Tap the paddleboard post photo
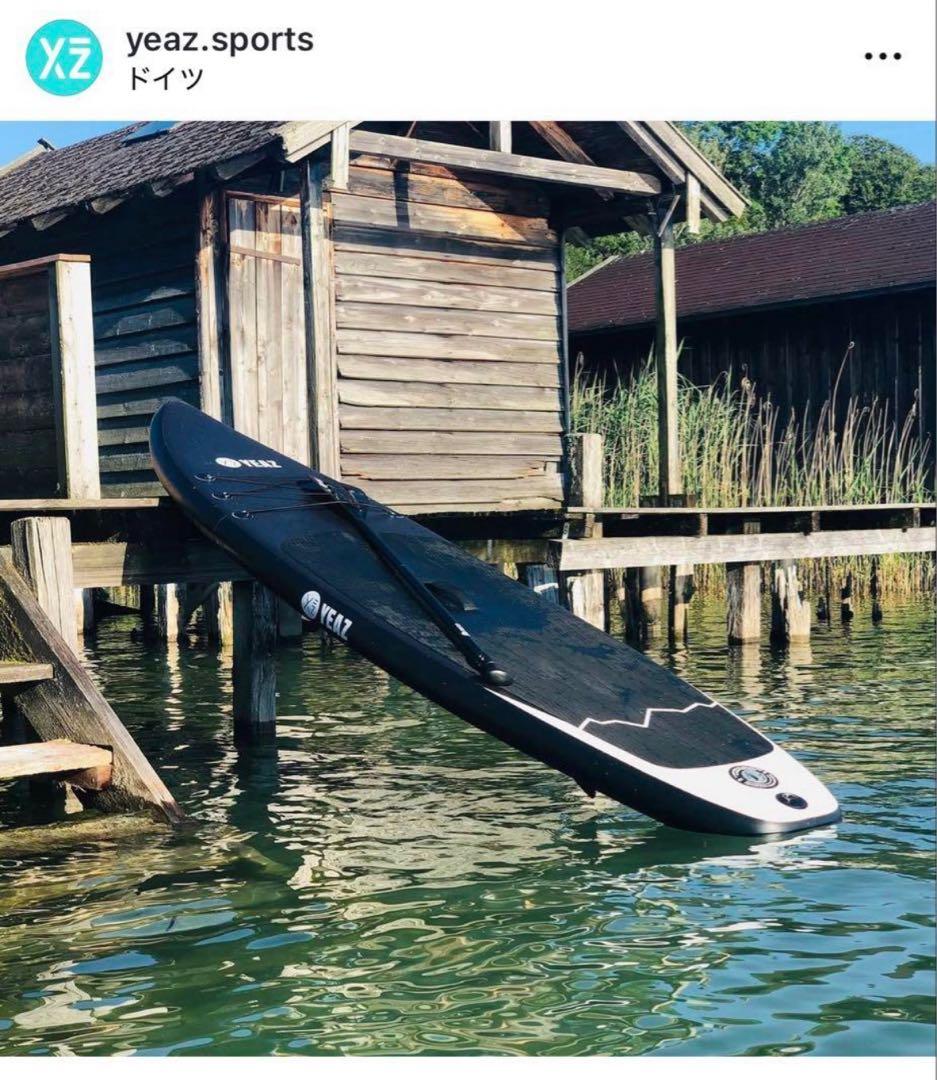 click(468, 588)
